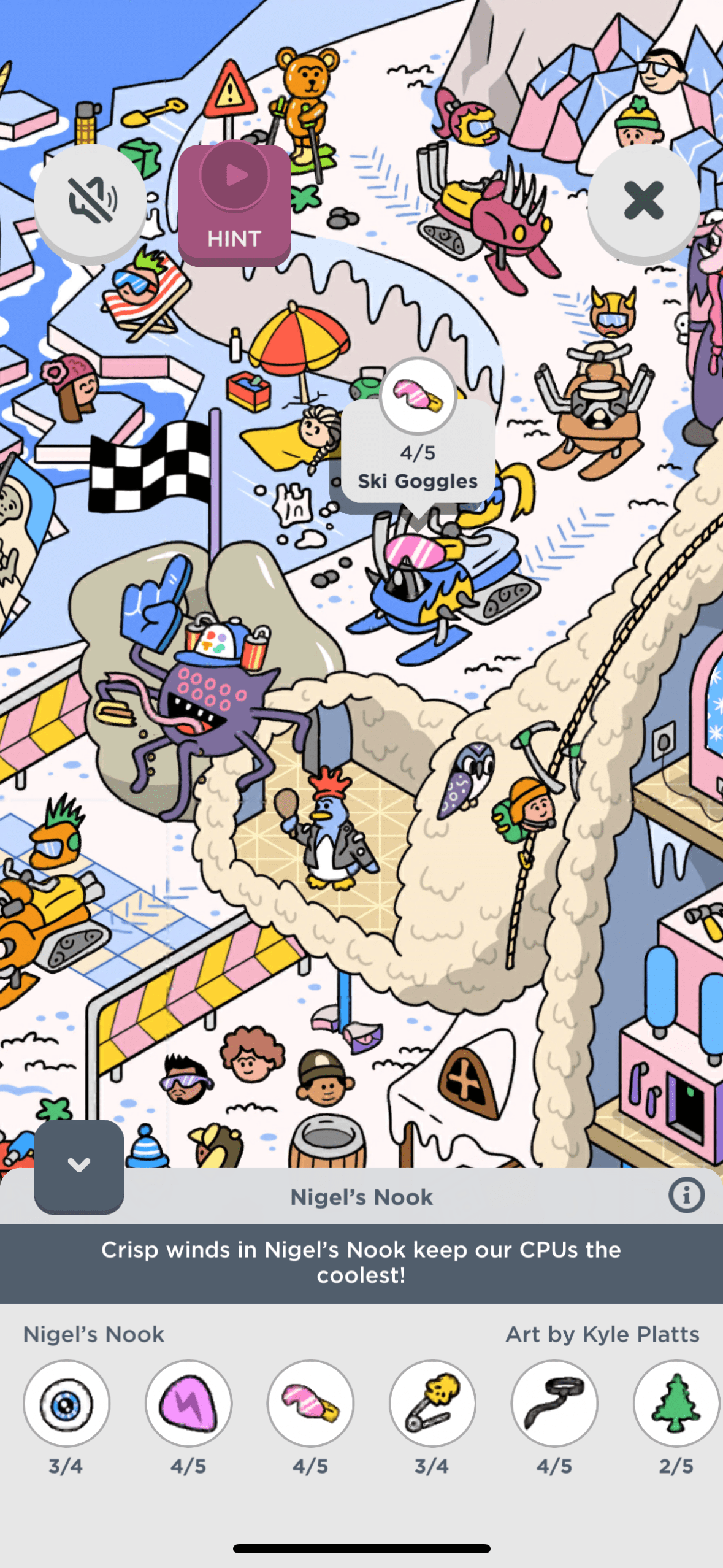Open the info icon for Nigel's Nook
This screenshot has width=723, height=1568.
pyautogui.click(x=686, y=1195)
